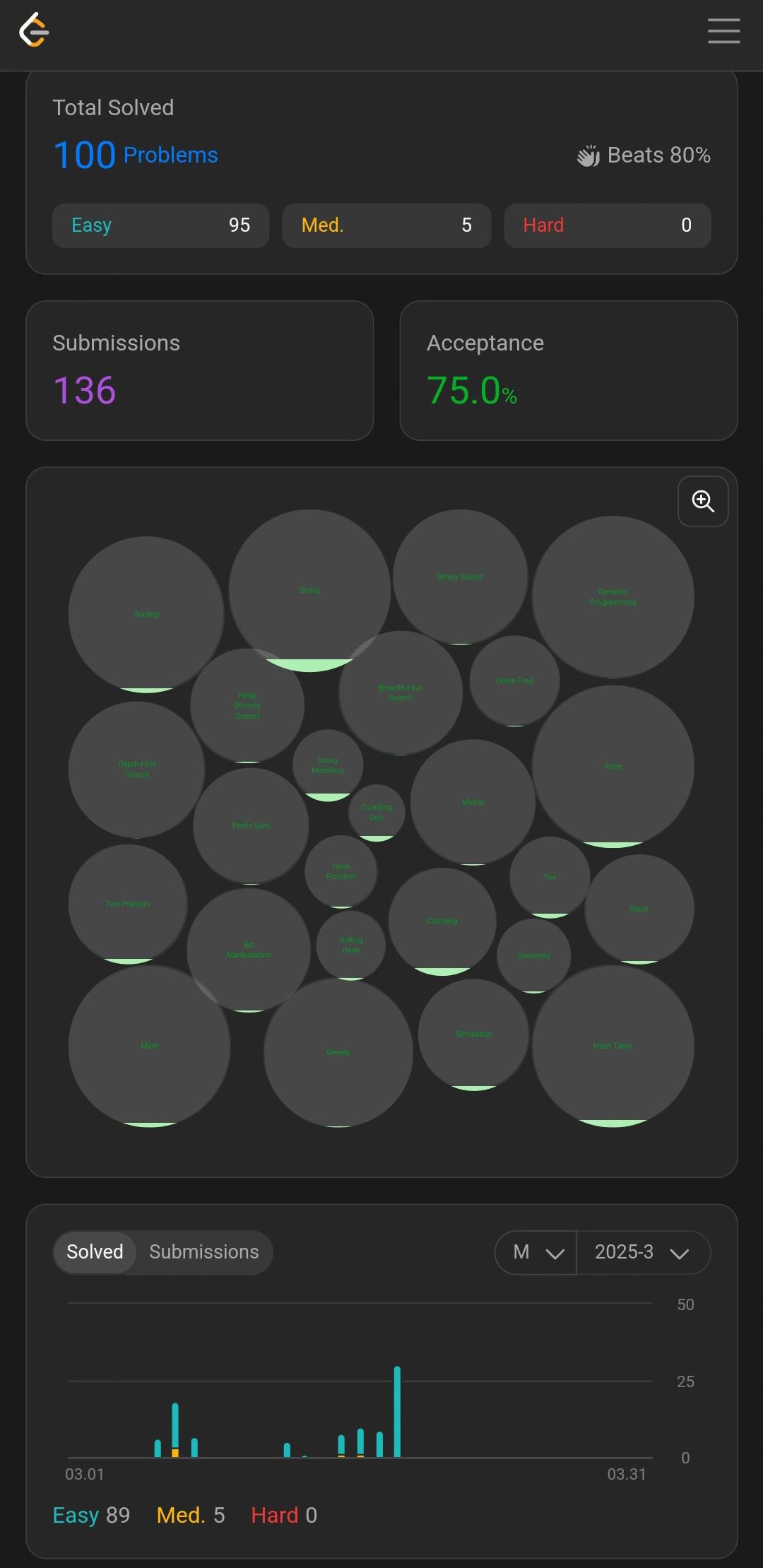Select the Array topic bubble
Screen dimensions: 763x1568
[x=613, y=766]
